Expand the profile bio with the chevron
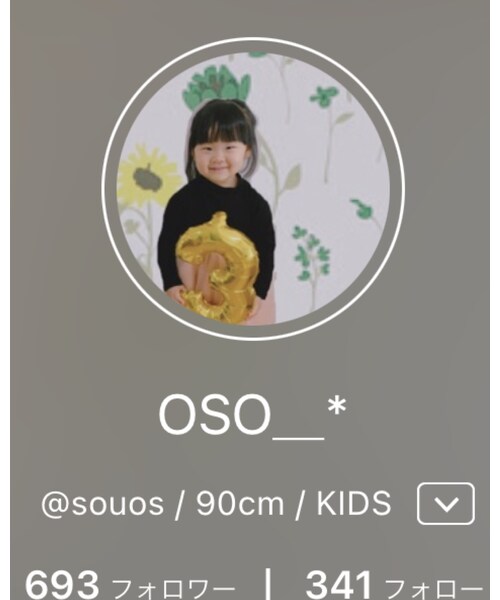Viewport: 500px width, 600px height. pyautogui.click(x=446, y=504)
